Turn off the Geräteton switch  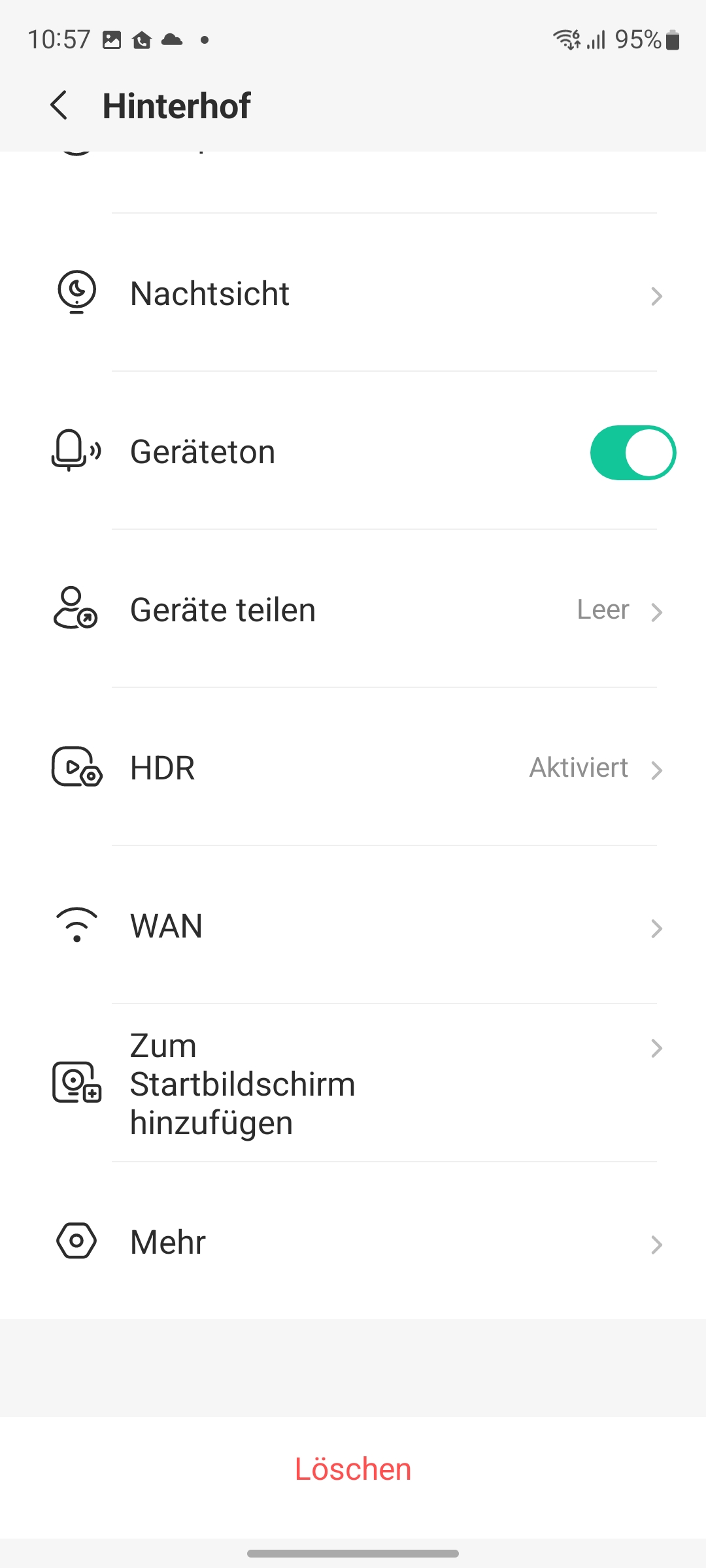[x=632, y=453]
